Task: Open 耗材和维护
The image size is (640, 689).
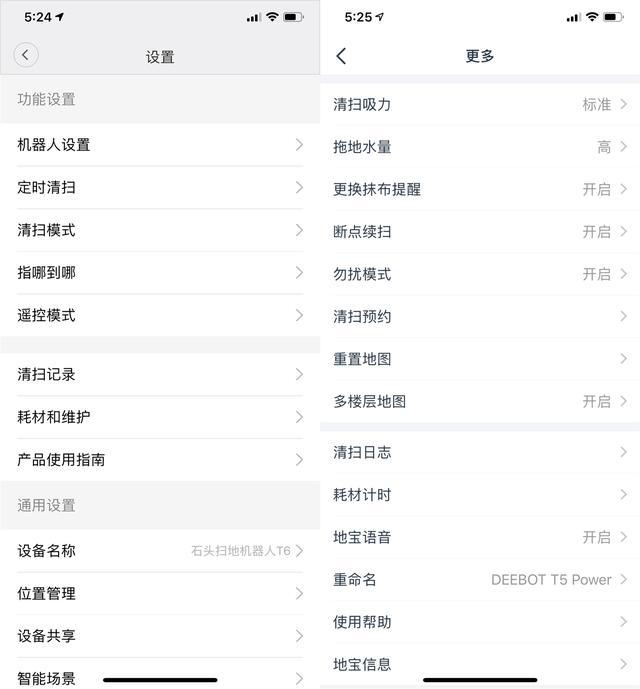Action: (x=160, y=417)
